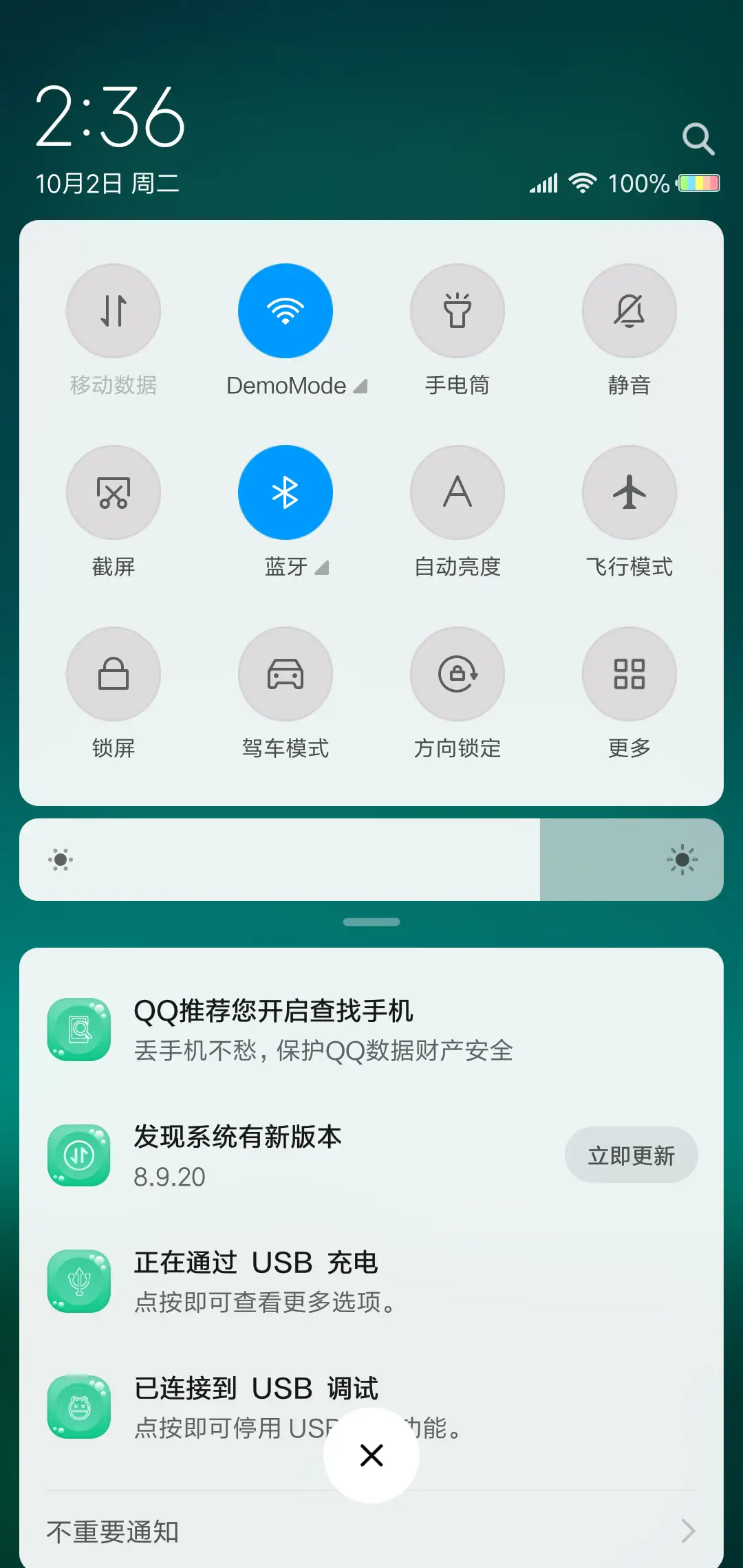The height and width of the screenshot is (1568, 743).
Task: Tap the 立即更新 update button
Action: 631,1155
